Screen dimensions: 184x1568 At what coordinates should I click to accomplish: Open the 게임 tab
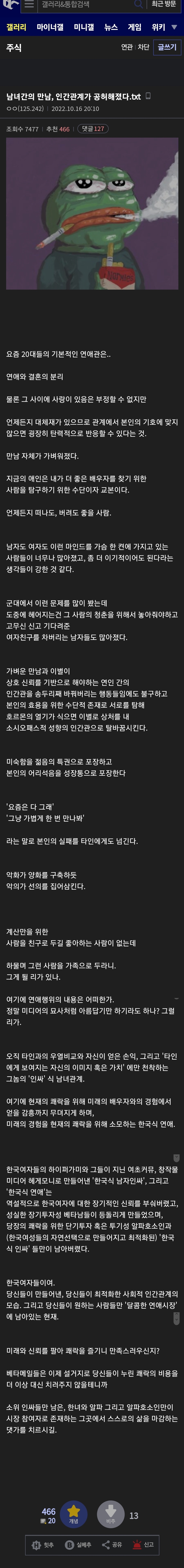[x=134, y=27]
